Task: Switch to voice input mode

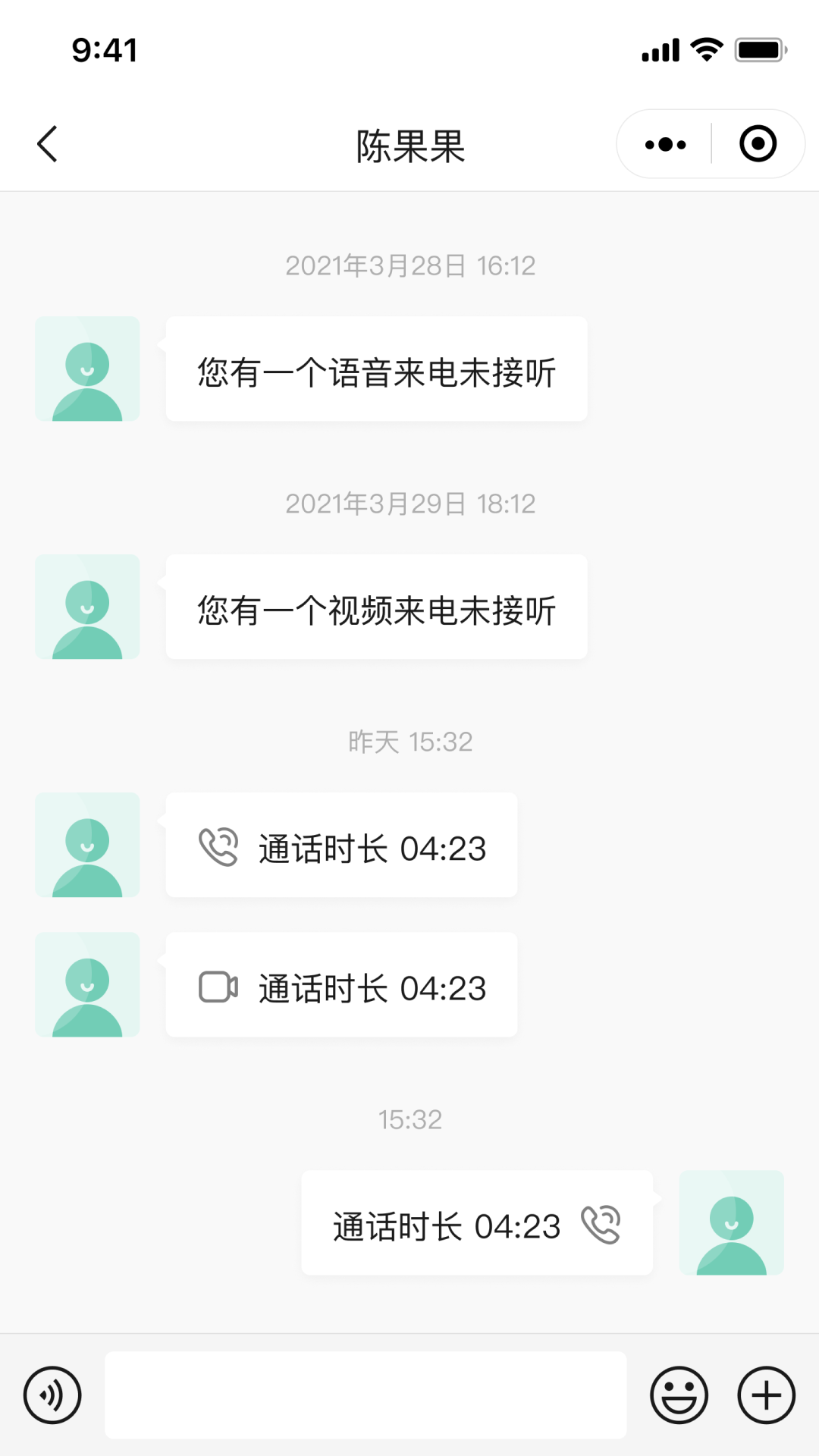Action: tap(52, 1395)
